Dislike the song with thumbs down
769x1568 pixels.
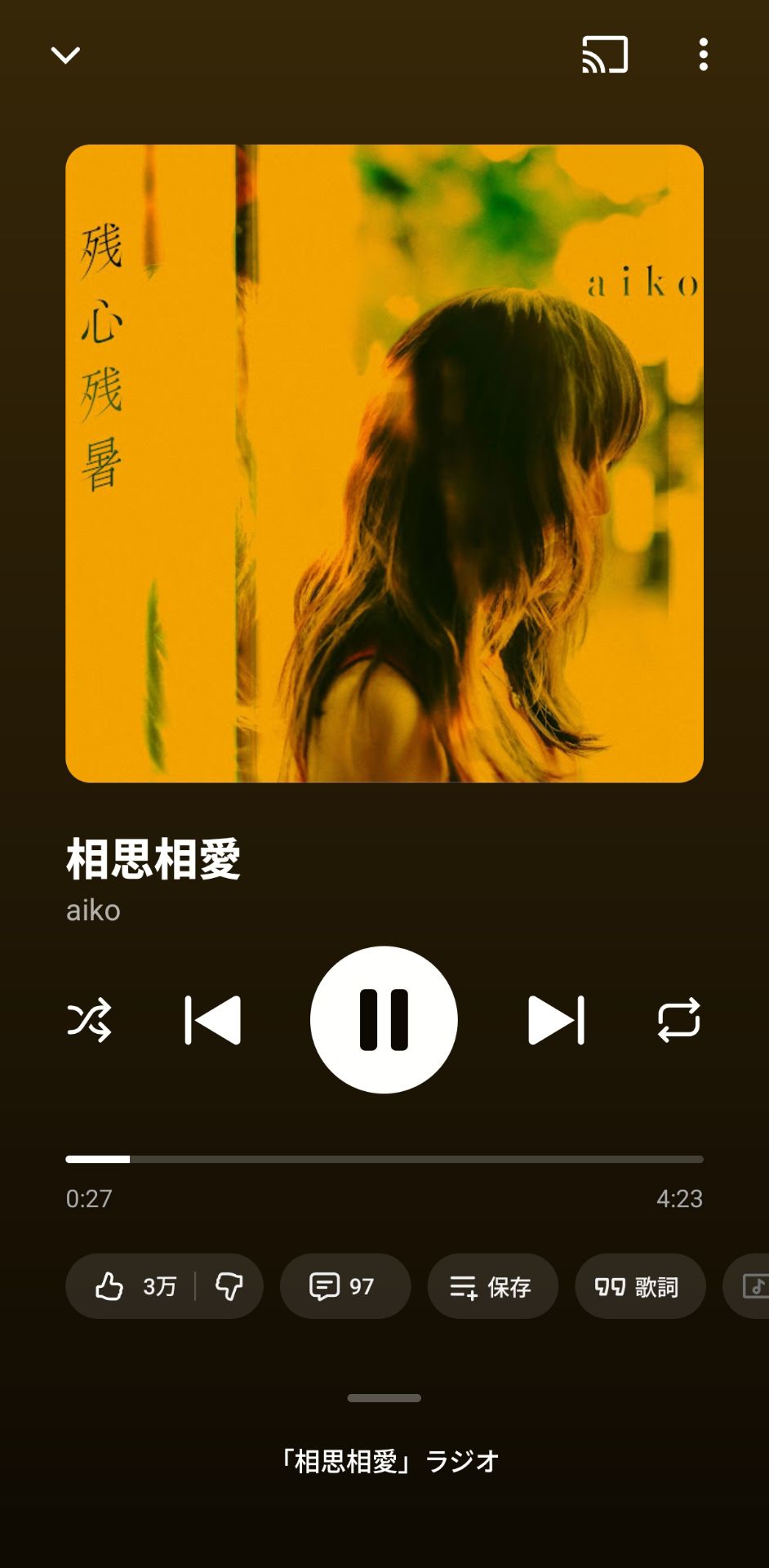coord(231,1286)
